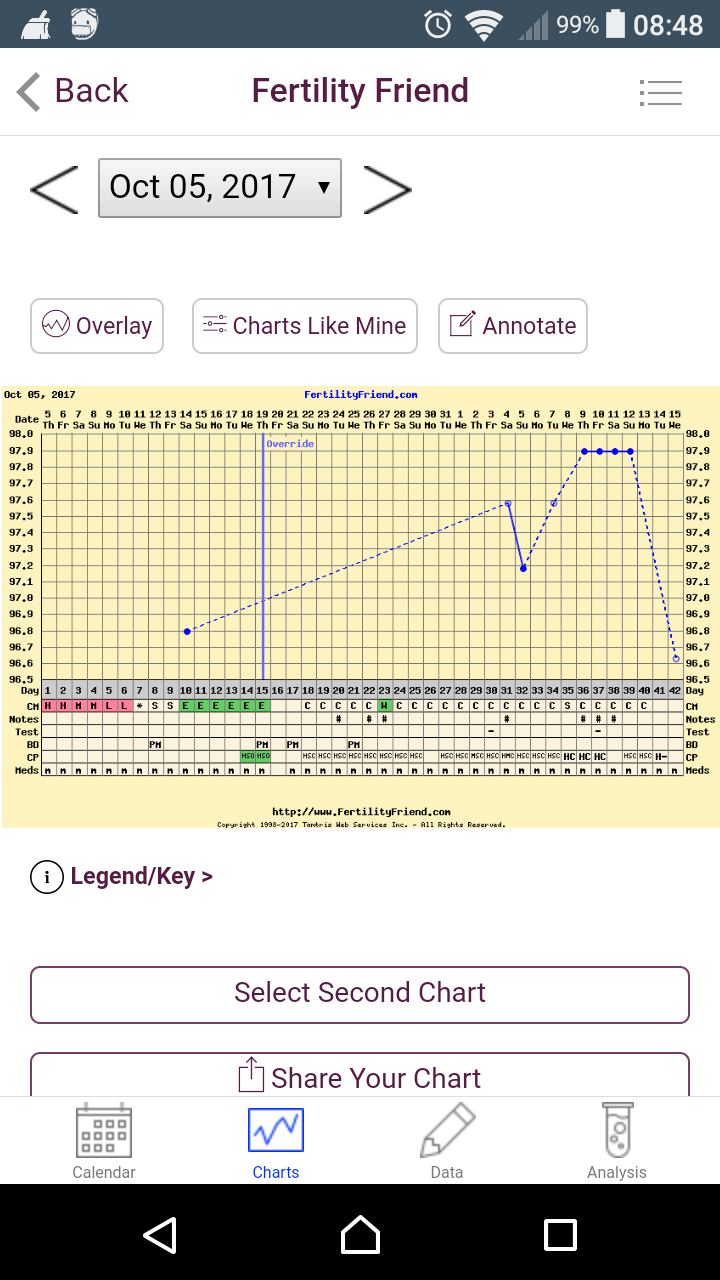
Task: Tap the Overlay button
Action: click(97, 326)
